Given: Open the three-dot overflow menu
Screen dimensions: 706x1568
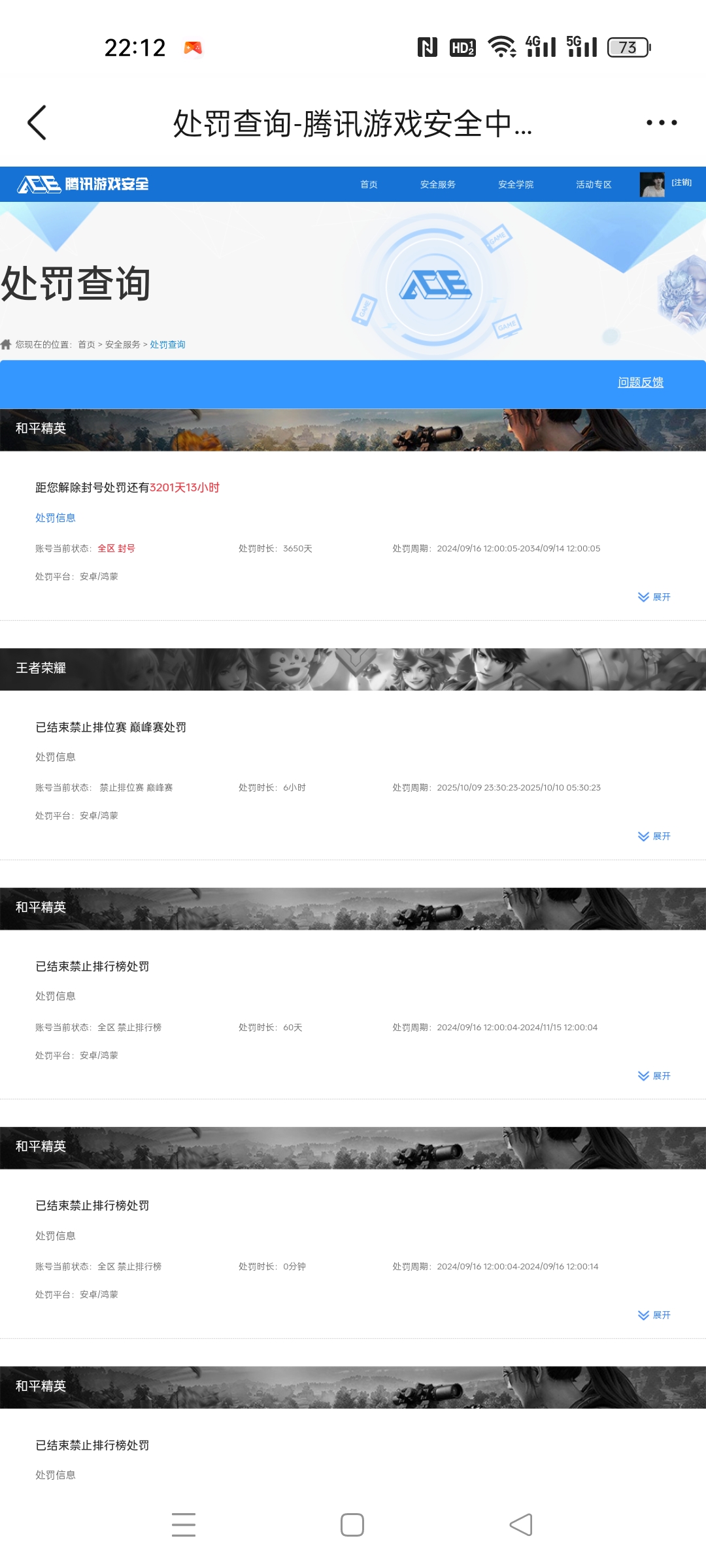Looking at the screenshot, I should pos(661,122).
